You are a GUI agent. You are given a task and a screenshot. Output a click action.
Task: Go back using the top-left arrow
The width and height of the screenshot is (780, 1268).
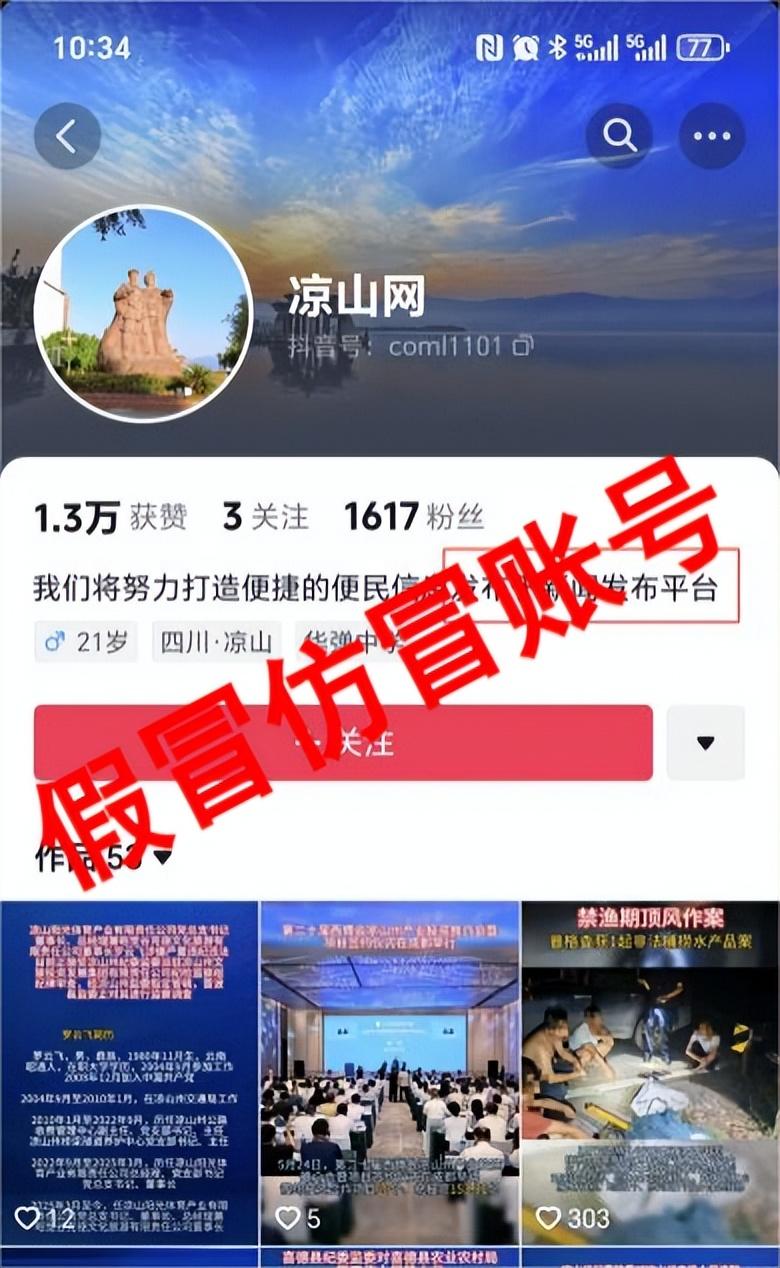[x=67, y=137]
